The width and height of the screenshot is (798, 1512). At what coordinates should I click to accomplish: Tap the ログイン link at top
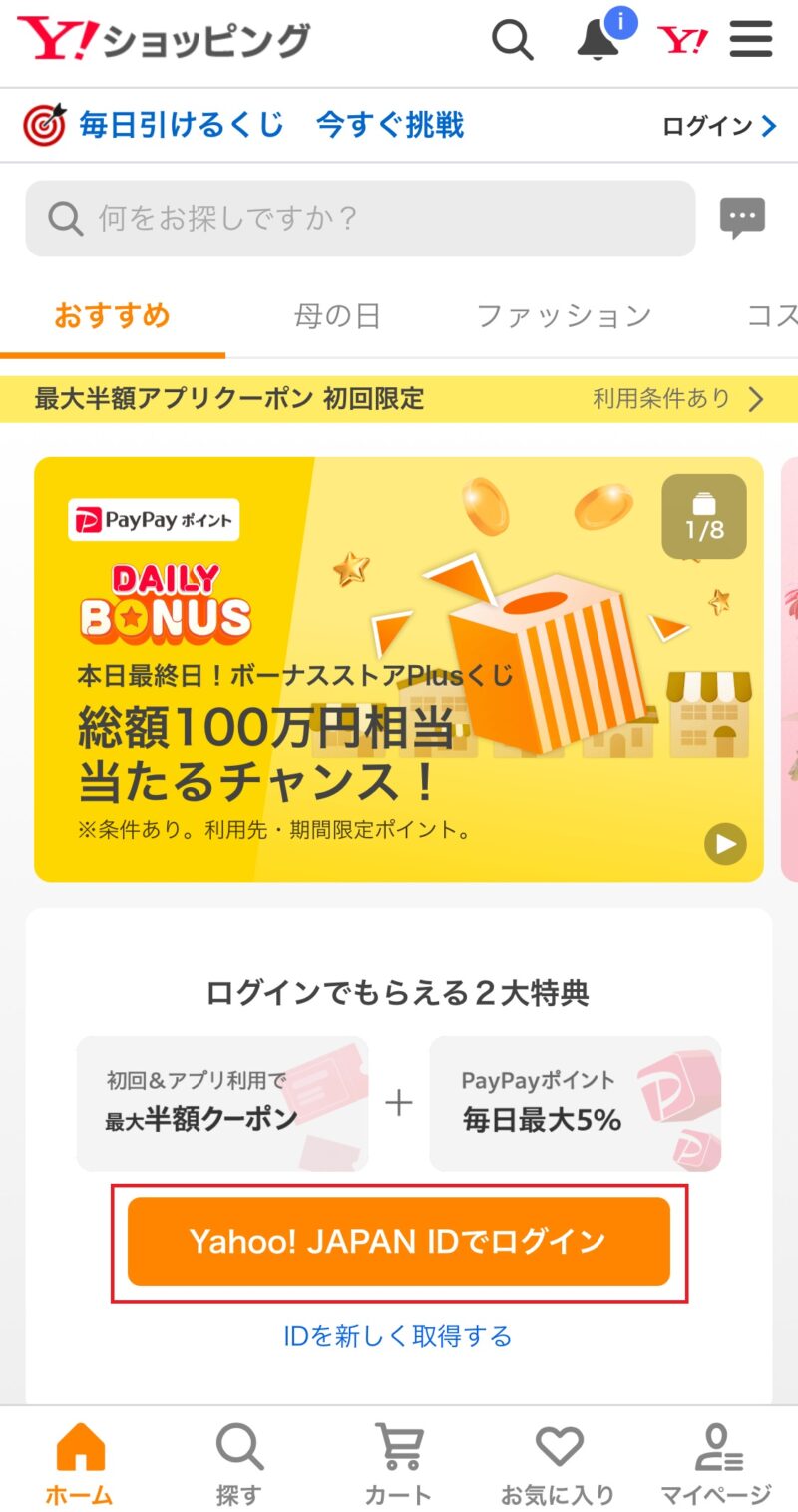719,126
